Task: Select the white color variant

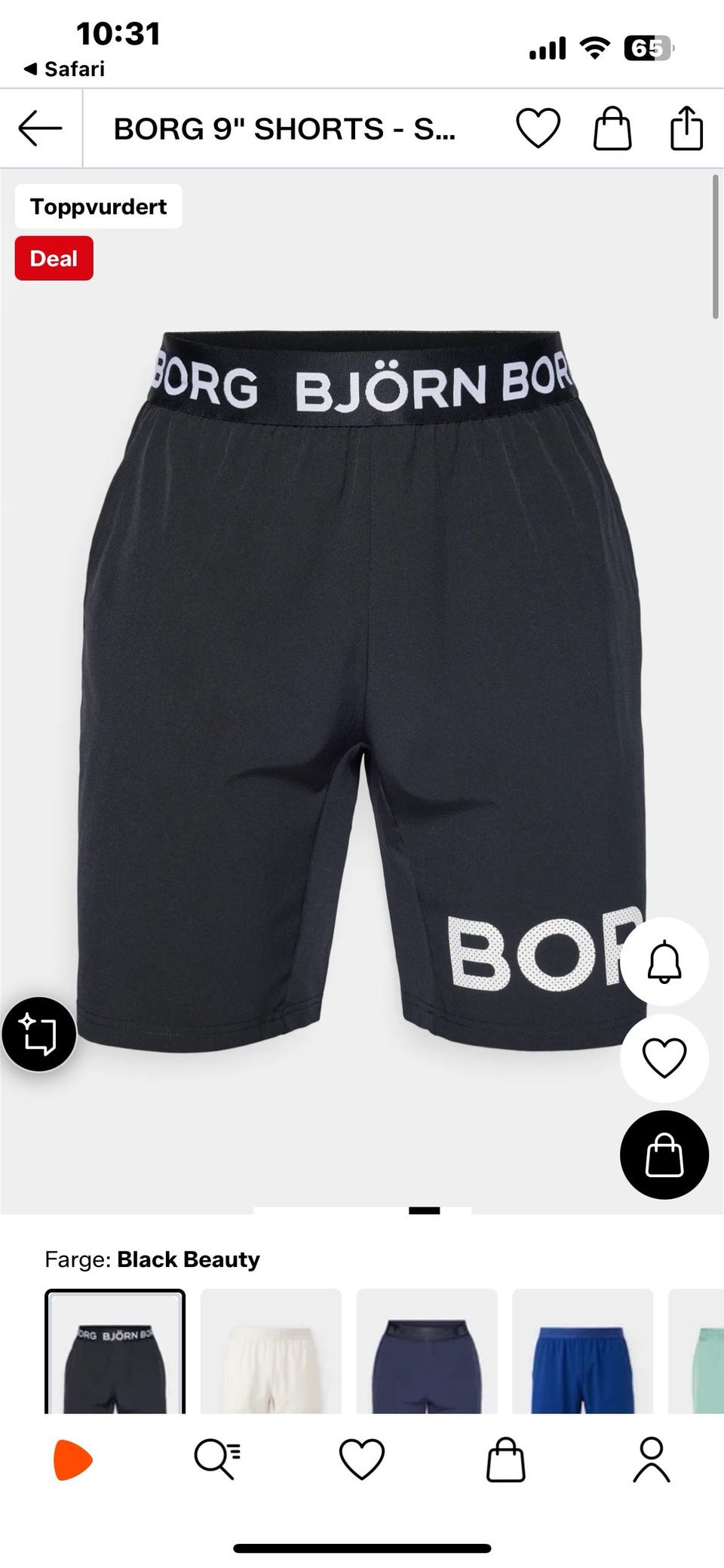Action: click(271, 1351)
